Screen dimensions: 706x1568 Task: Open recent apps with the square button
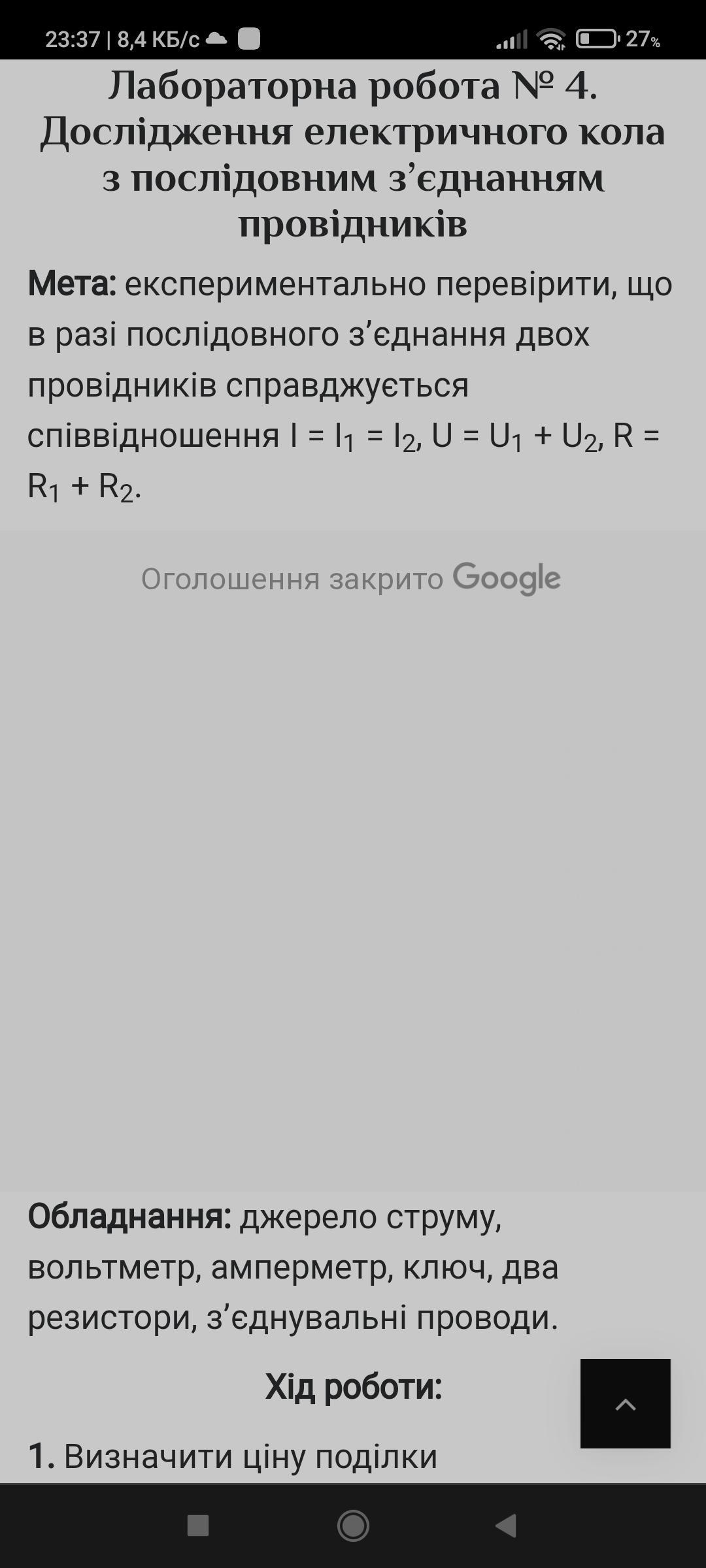click(x=198, y=1526)
